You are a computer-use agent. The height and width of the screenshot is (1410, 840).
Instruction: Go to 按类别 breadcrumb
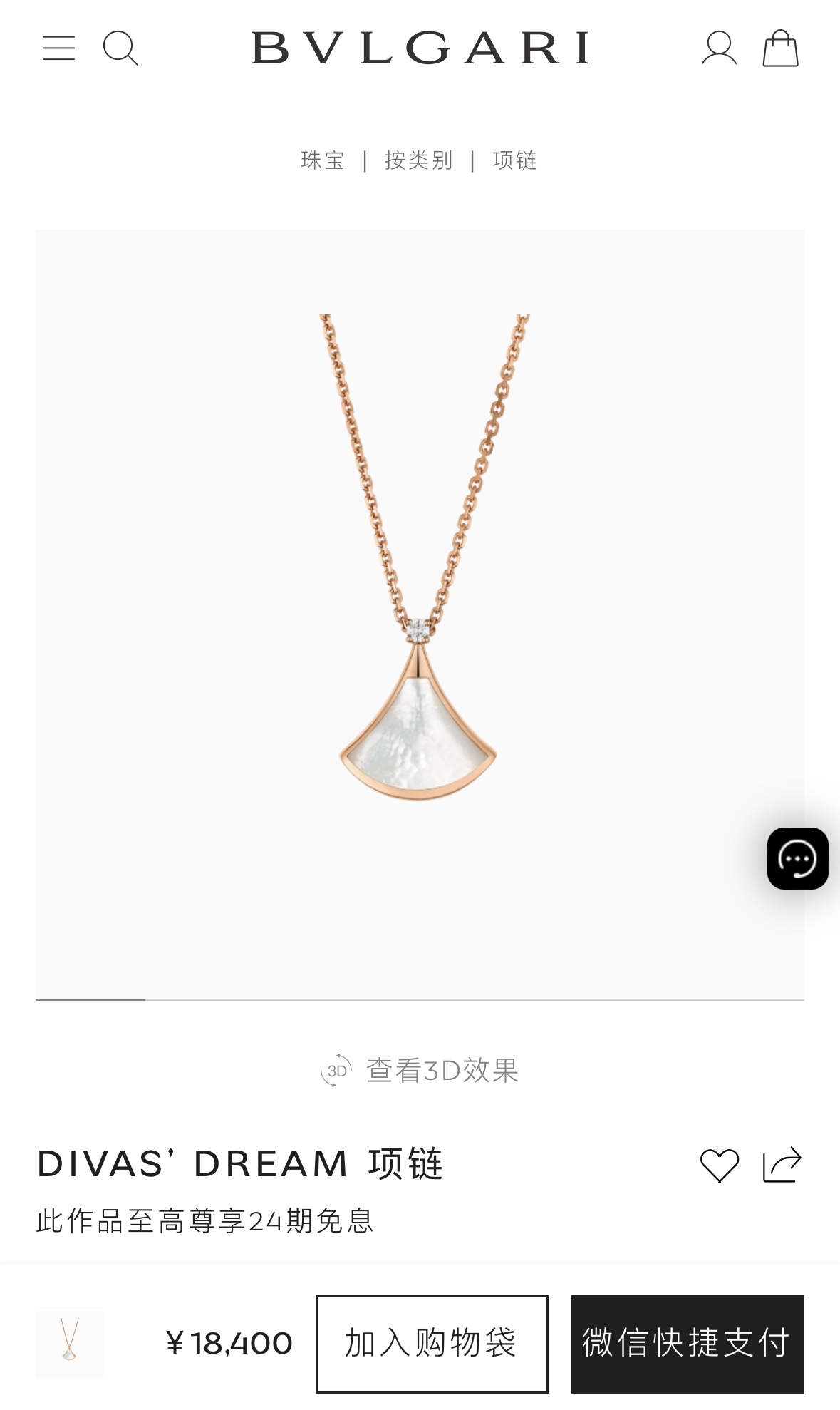tap(419, 160)
